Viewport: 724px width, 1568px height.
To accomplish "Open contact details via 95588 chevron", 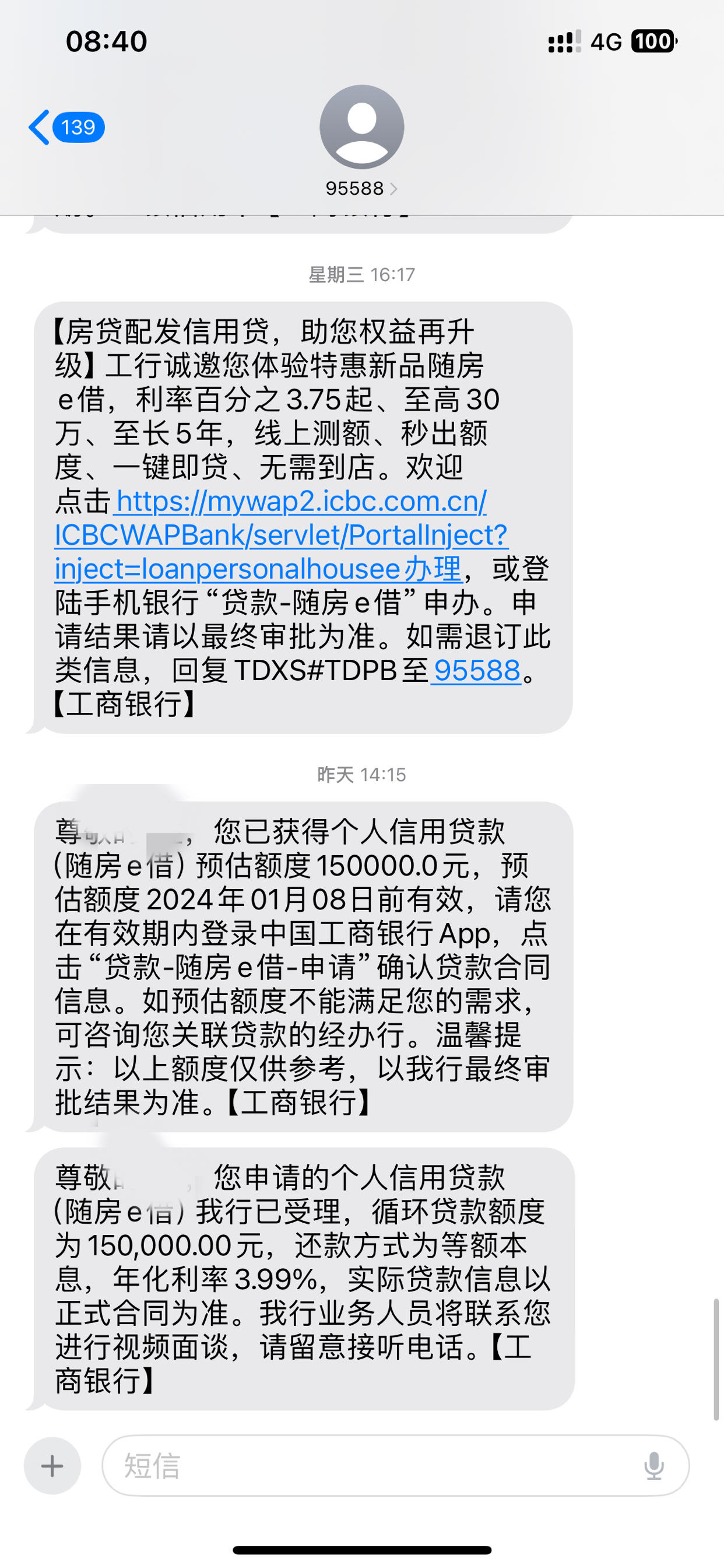I will pos(395,188).
